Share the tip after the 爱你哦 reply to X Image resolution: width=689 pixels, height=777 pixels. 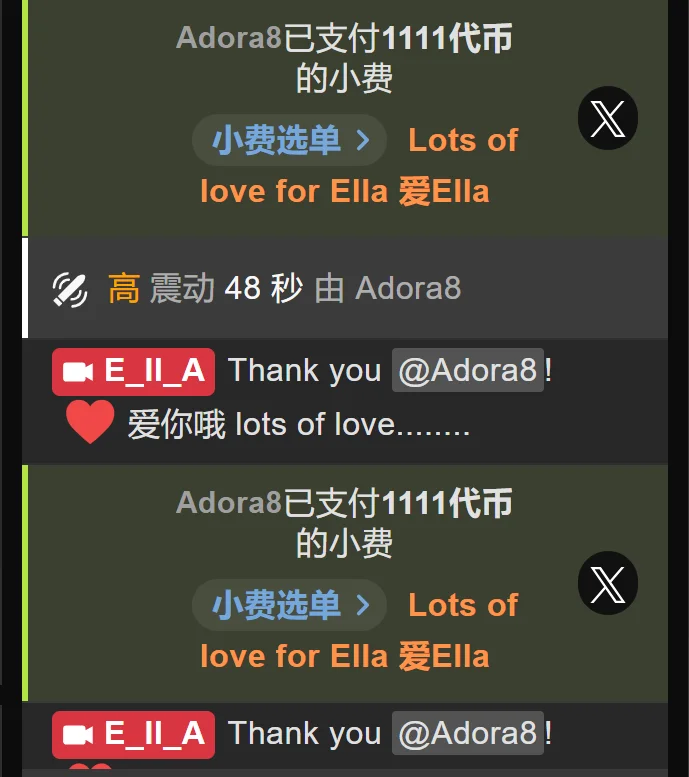tap(607, 584)
